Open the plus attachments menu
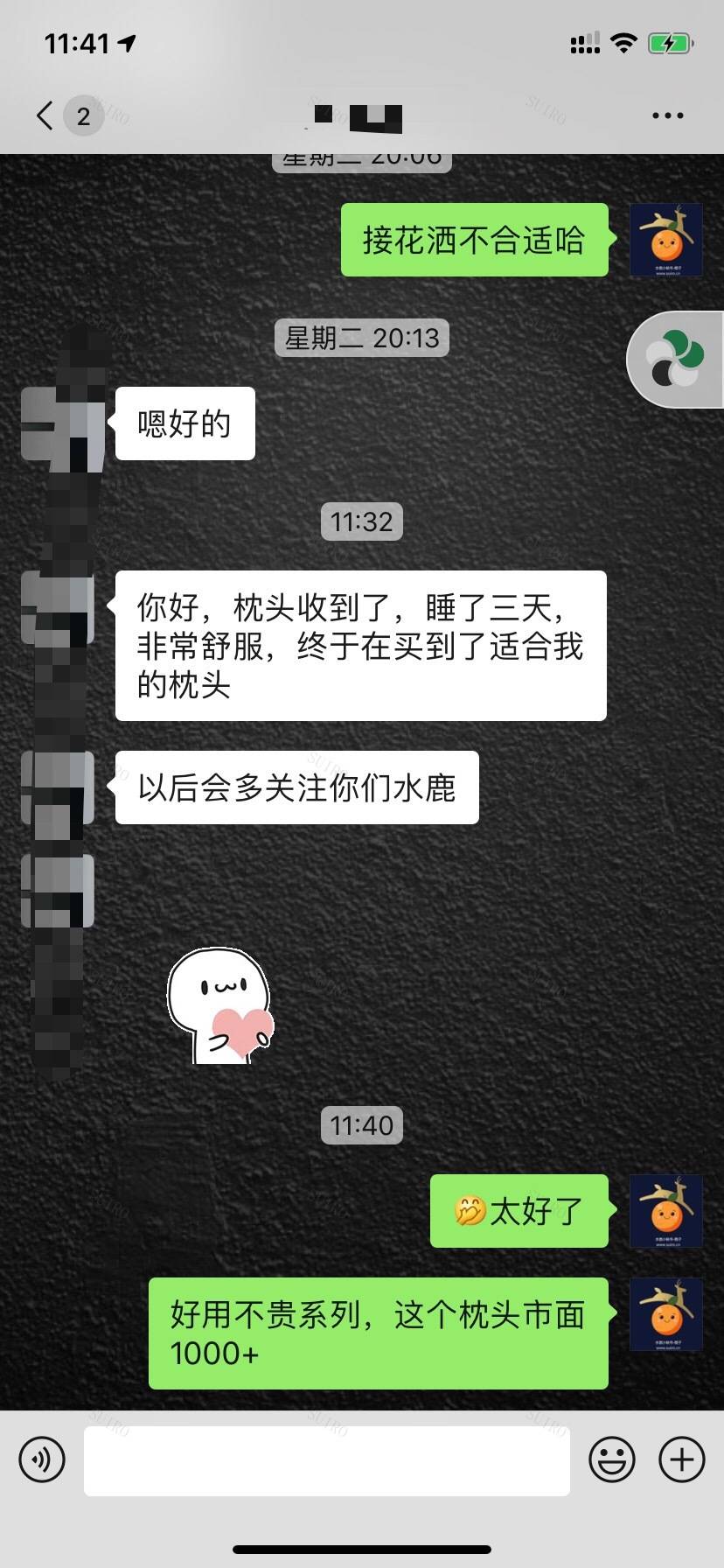Screen dimensions: 724x1568 [681, 1459]
